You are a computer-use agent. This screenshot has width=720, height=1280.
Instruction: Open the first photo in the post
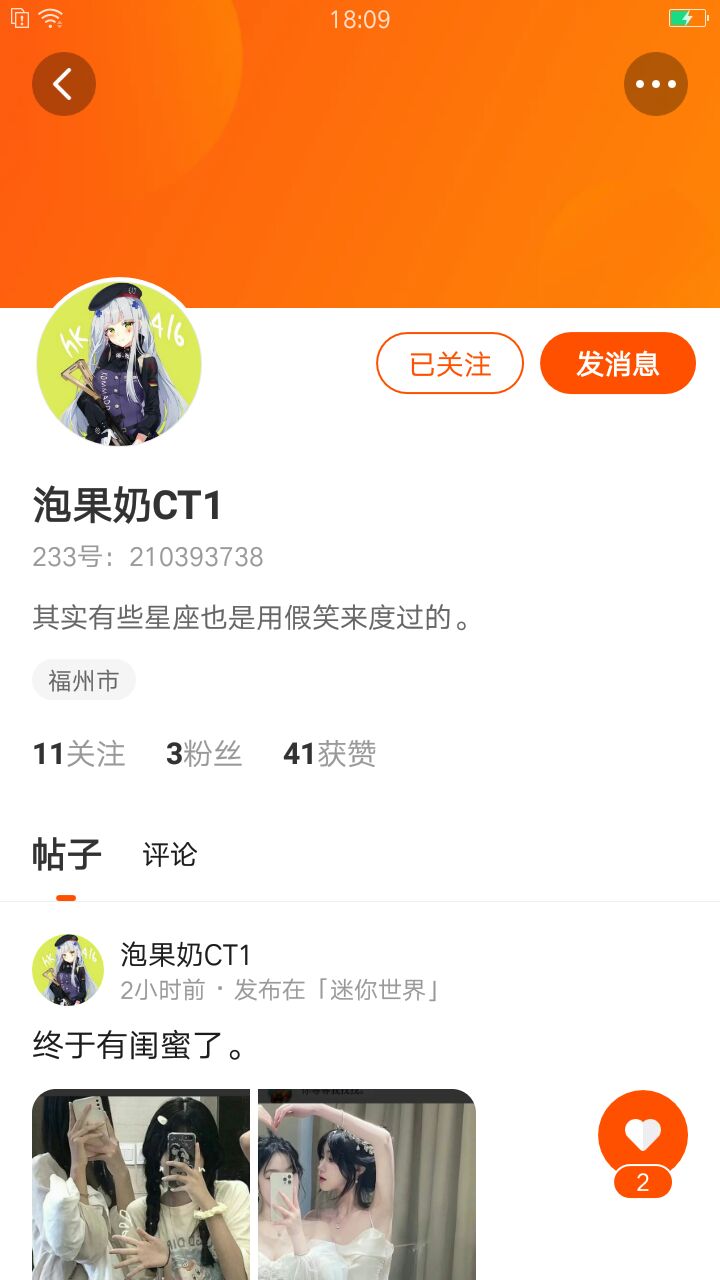click(141, 1184)
